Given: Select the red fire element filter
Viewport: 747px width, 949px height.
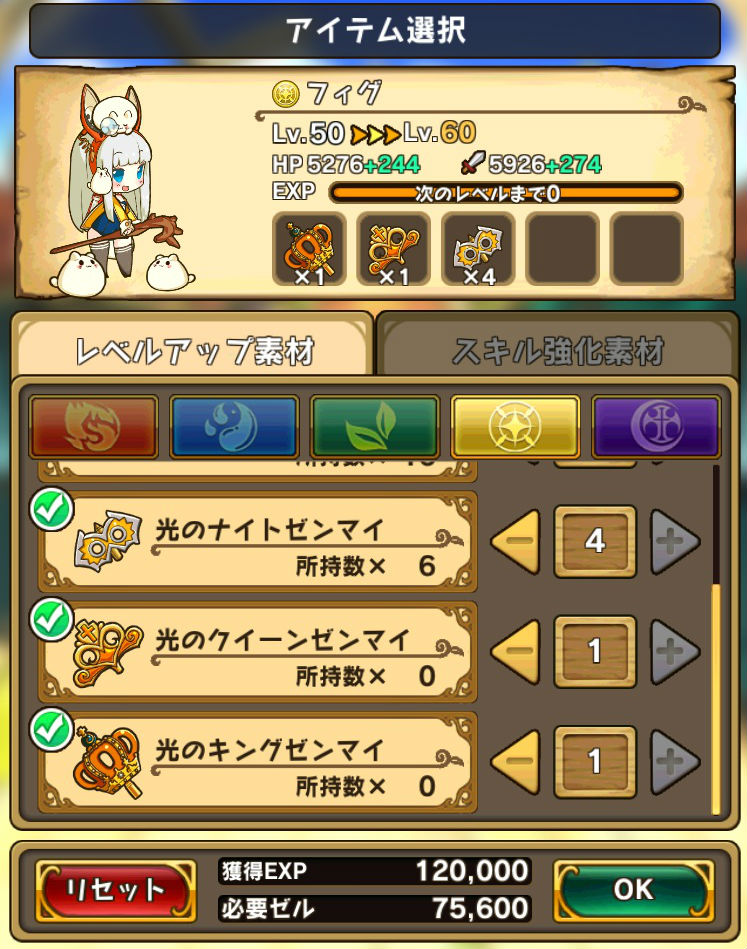Looking at the screenshot, I should point(93,427).
